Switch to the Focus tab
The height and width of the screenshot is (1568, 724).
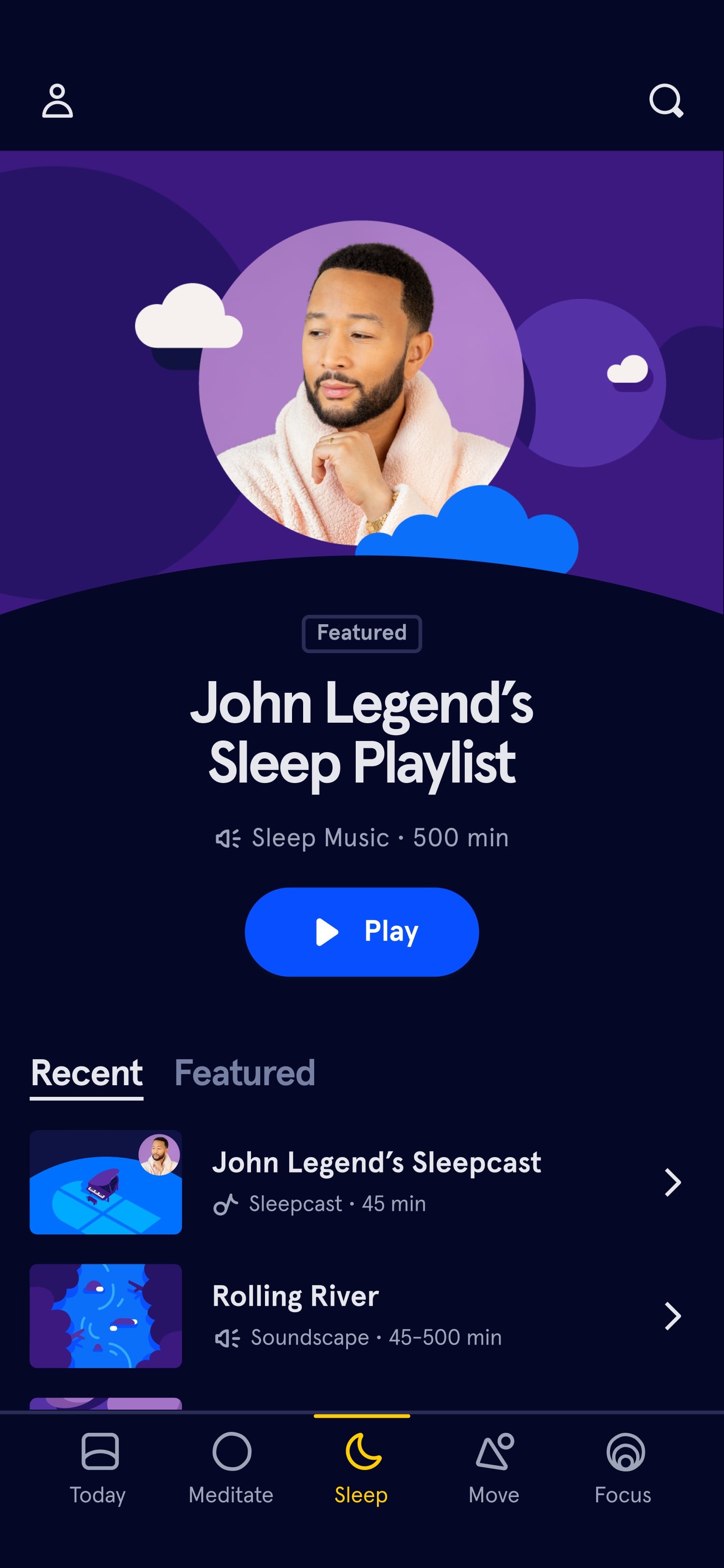coord(623,1468)
